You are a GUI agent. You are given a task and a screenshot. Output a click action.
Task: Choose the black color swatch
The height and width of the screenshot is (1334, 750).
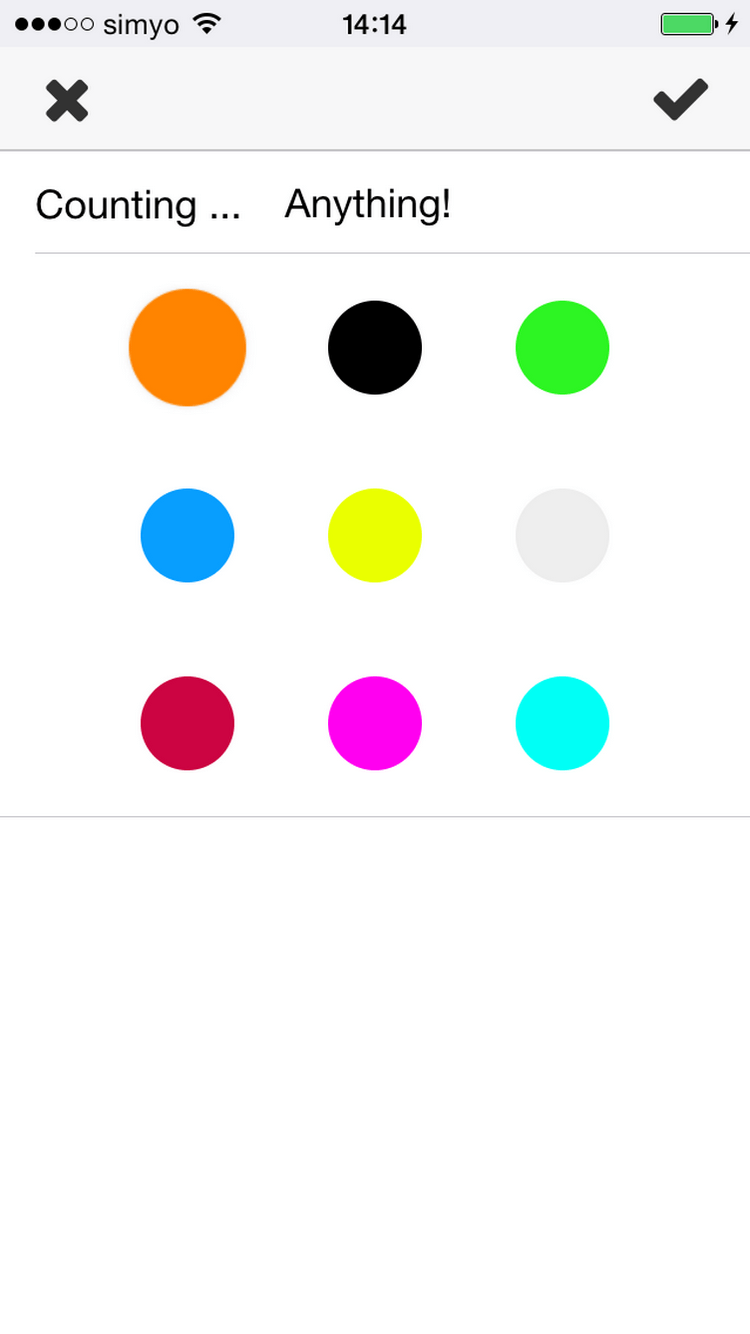click(x=375, y=348)
